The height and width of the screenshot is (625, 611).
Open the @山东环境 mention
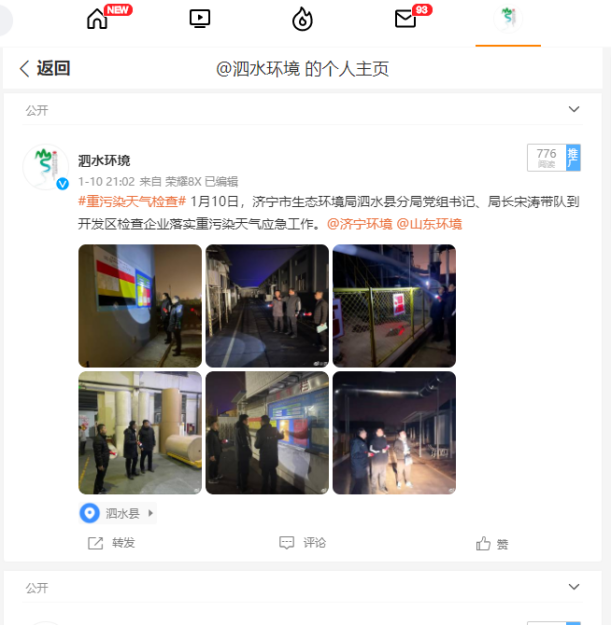pos(429,224)
